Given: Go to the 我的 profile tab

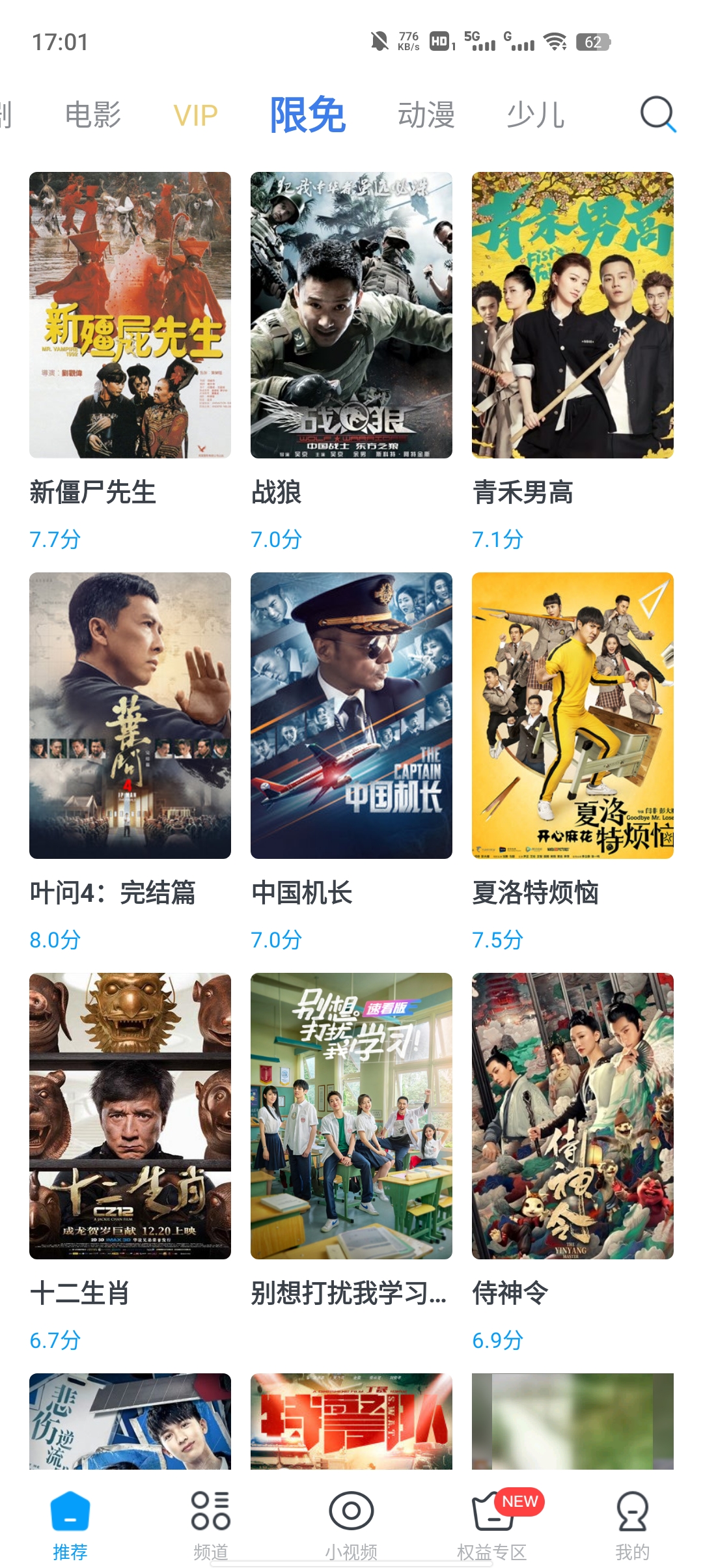Looking at the screenshot, I should tap(632, 1524).
